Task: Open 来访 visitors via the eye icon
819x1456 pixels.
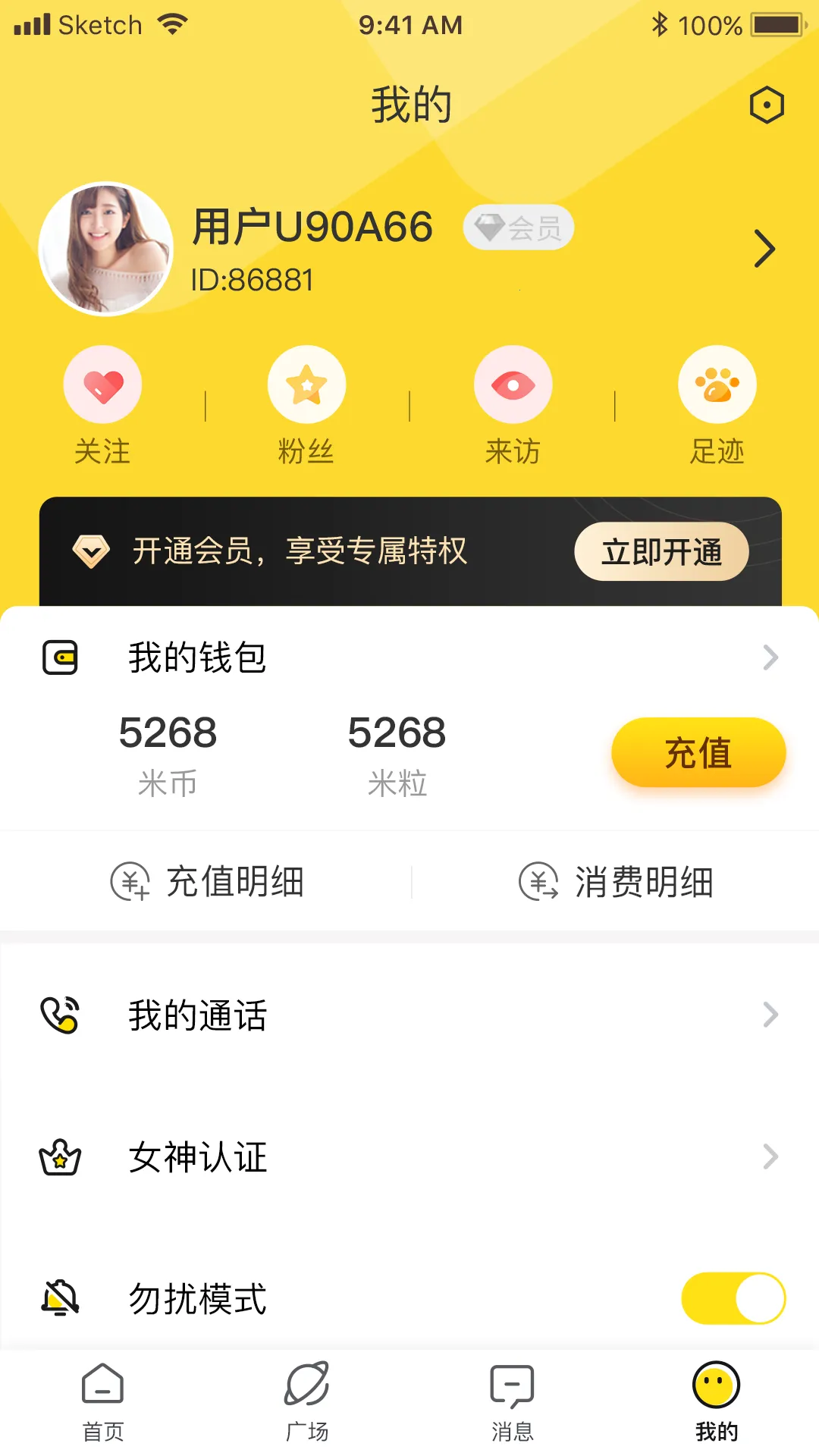Action: pos(512,384)
